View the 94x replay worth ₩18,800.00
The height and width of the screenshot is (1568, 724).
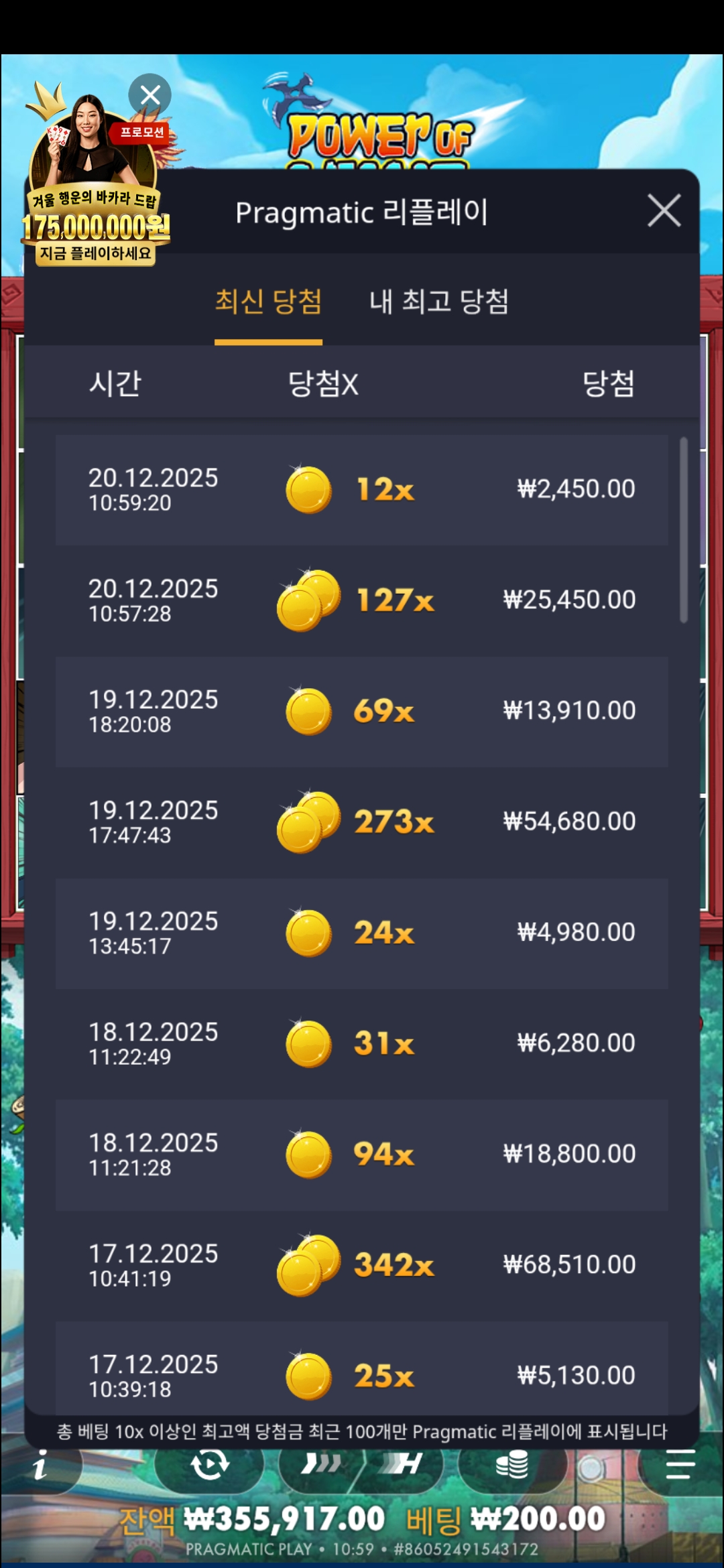point(362,1155)
